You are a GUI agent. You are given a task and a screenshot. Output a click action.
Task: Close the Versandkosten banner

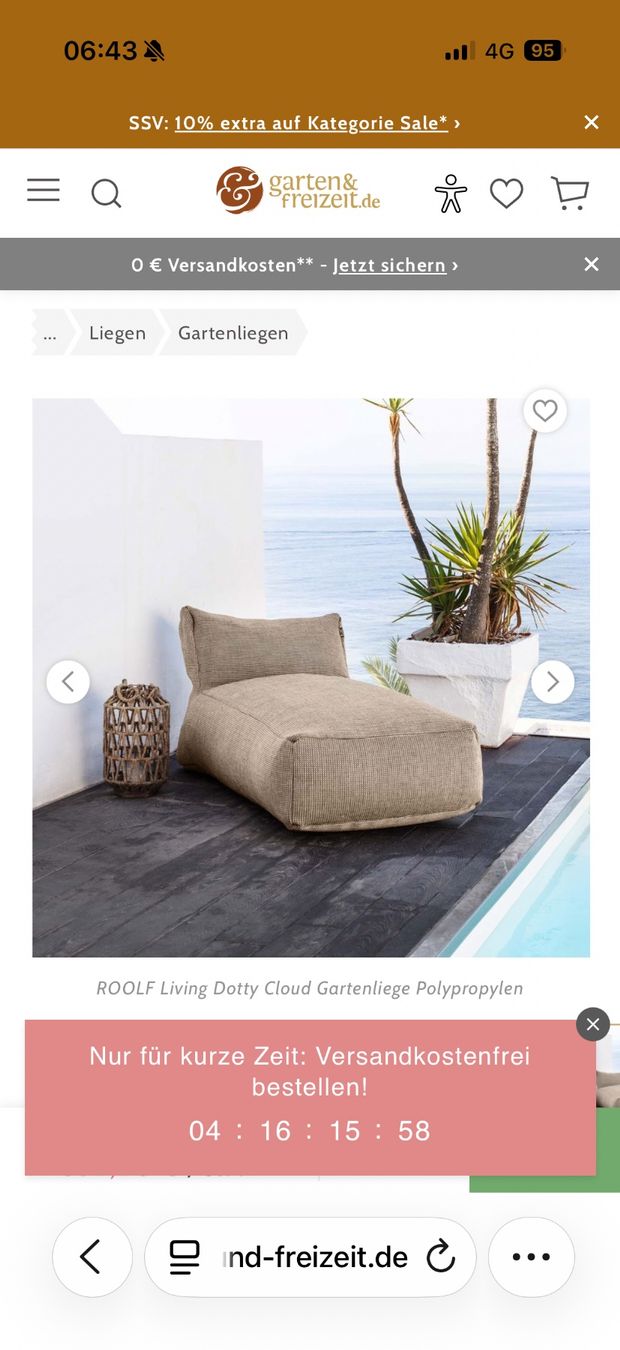coord(591,264)
